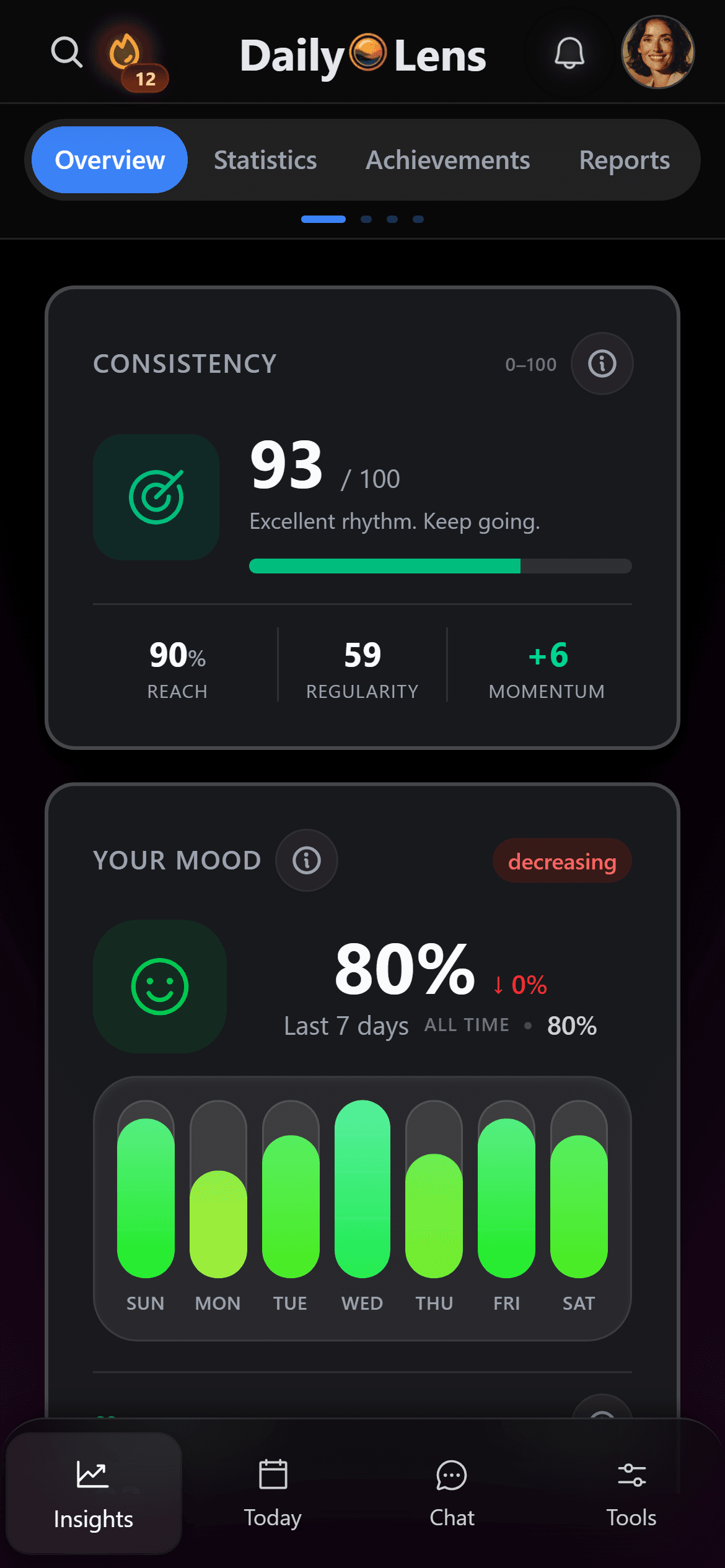Open the profile avatar
The width and height of the screenshot is (725, 1568).
click(657, 52)
